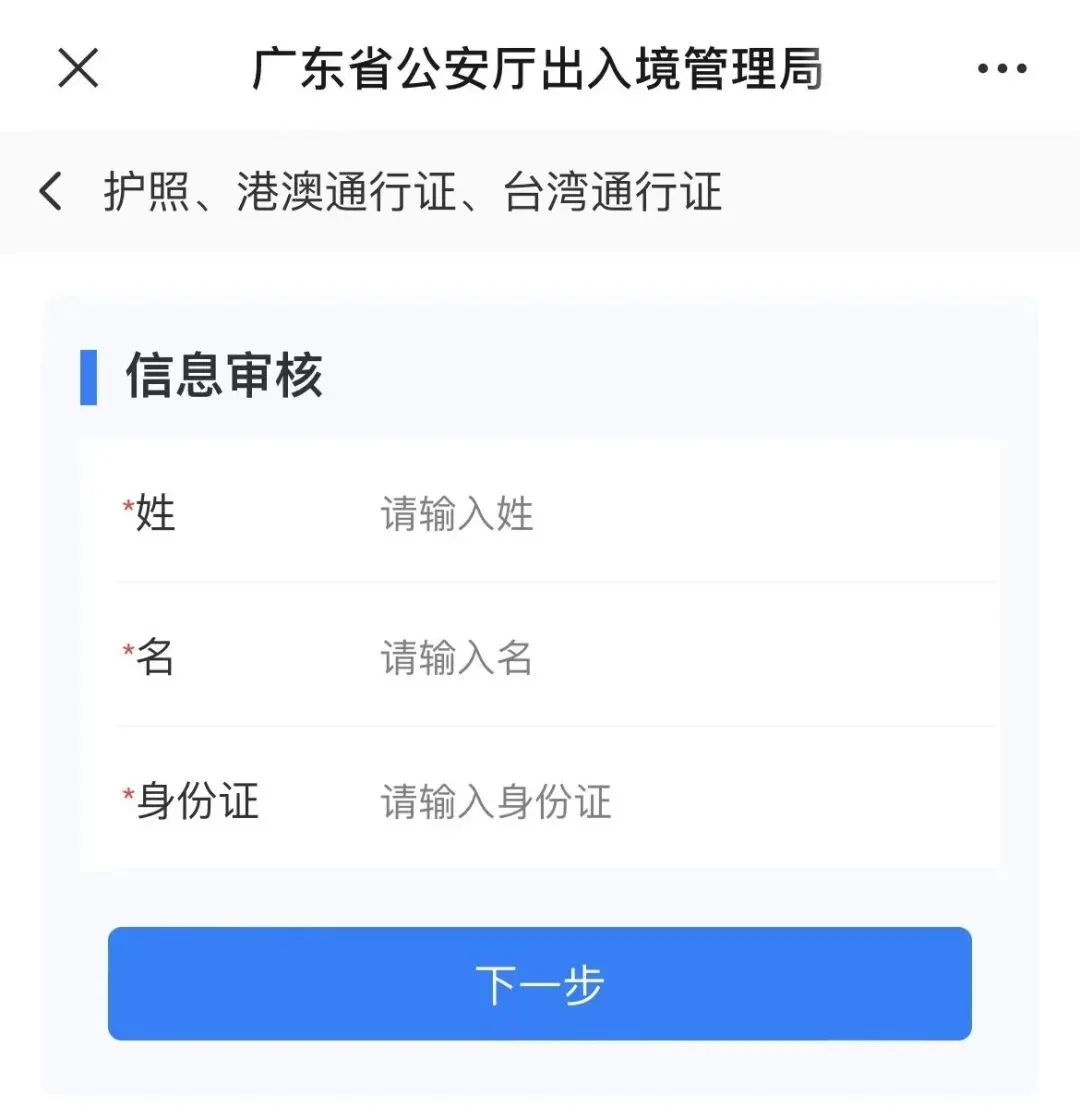Screen dimensions: 1080x1119
Task: Close the mini program with the X icon
Action: (78, 68)
